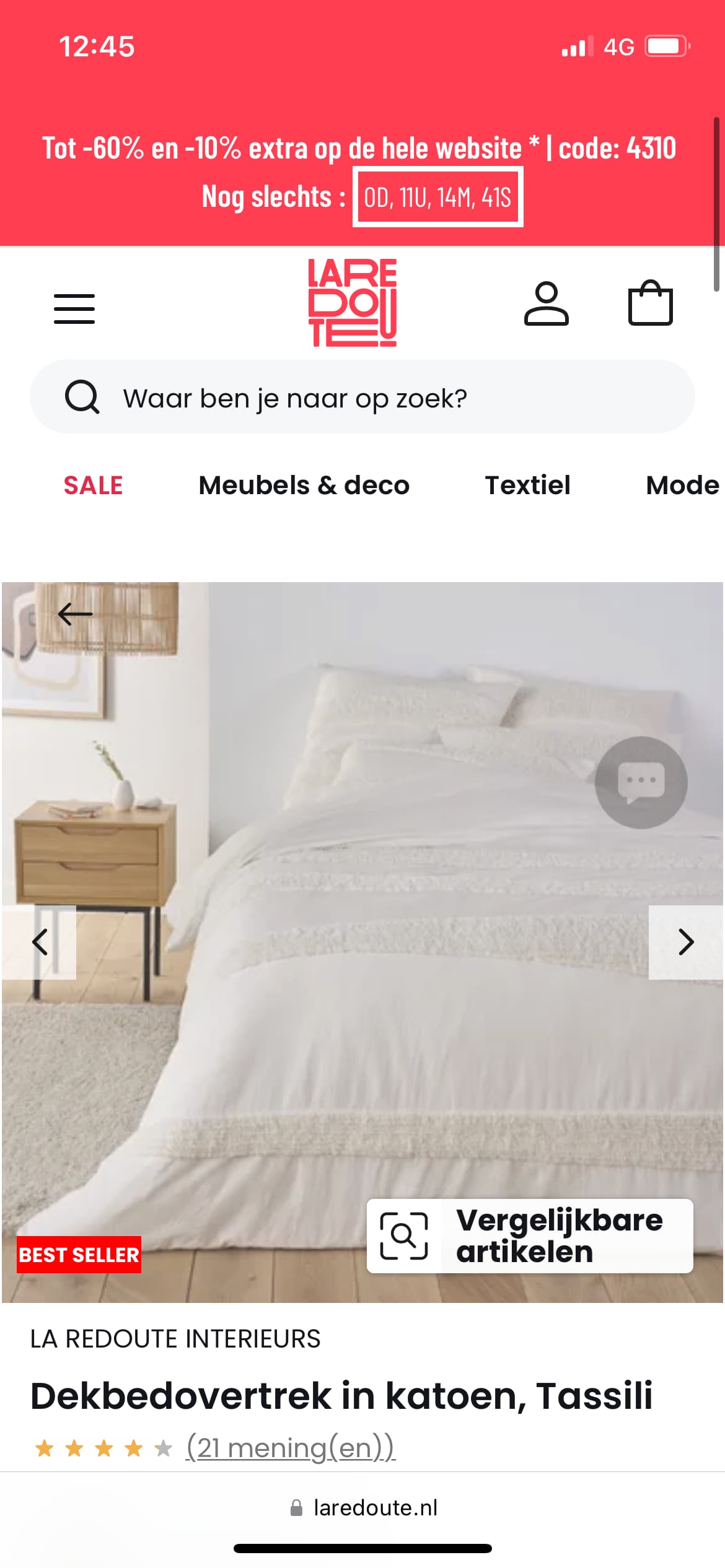
Task: Open the Mode category
Action: click(683, 485)
